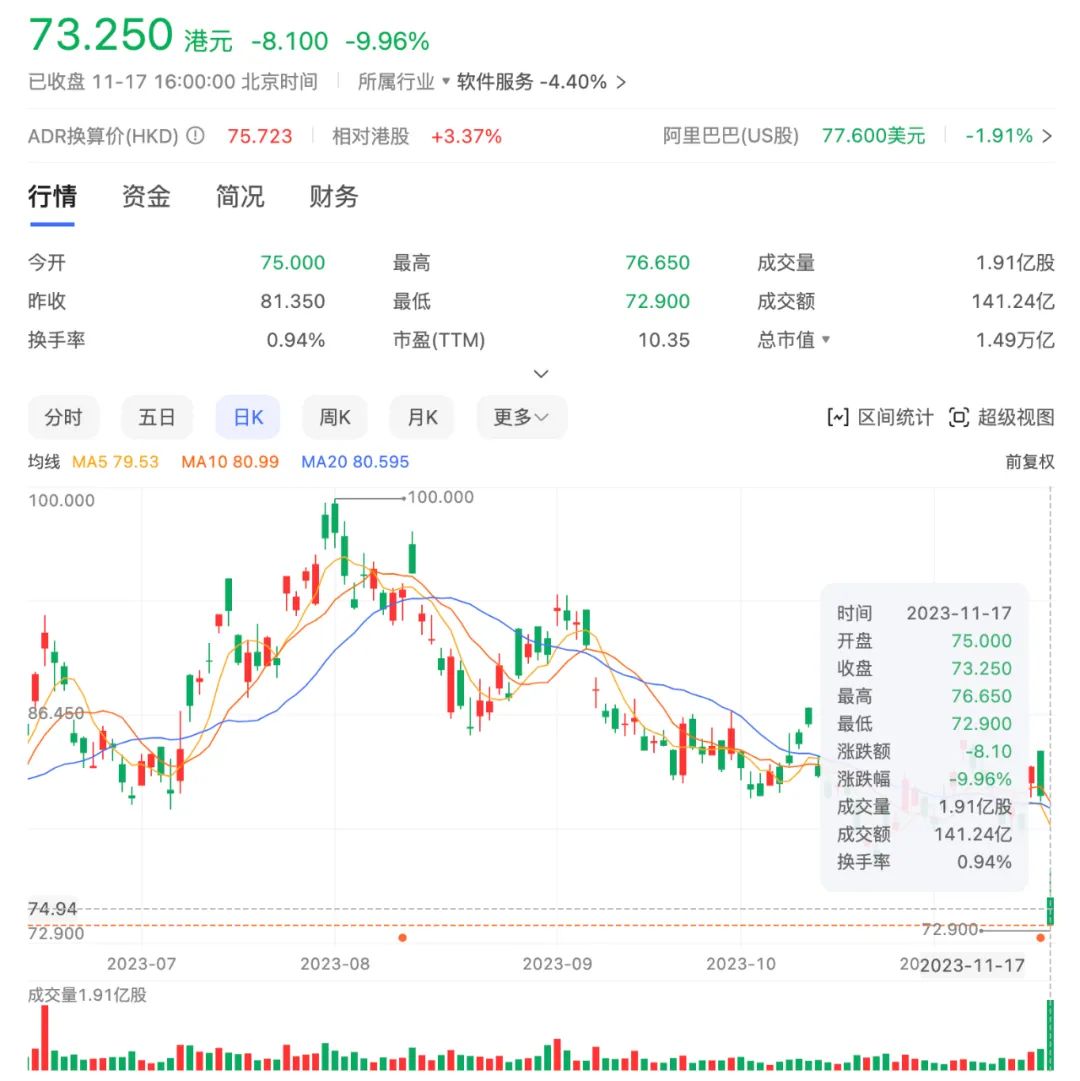Expand more quote metrics with the chevron
The image size is (1080, 1081).
(x=541, y=374)
